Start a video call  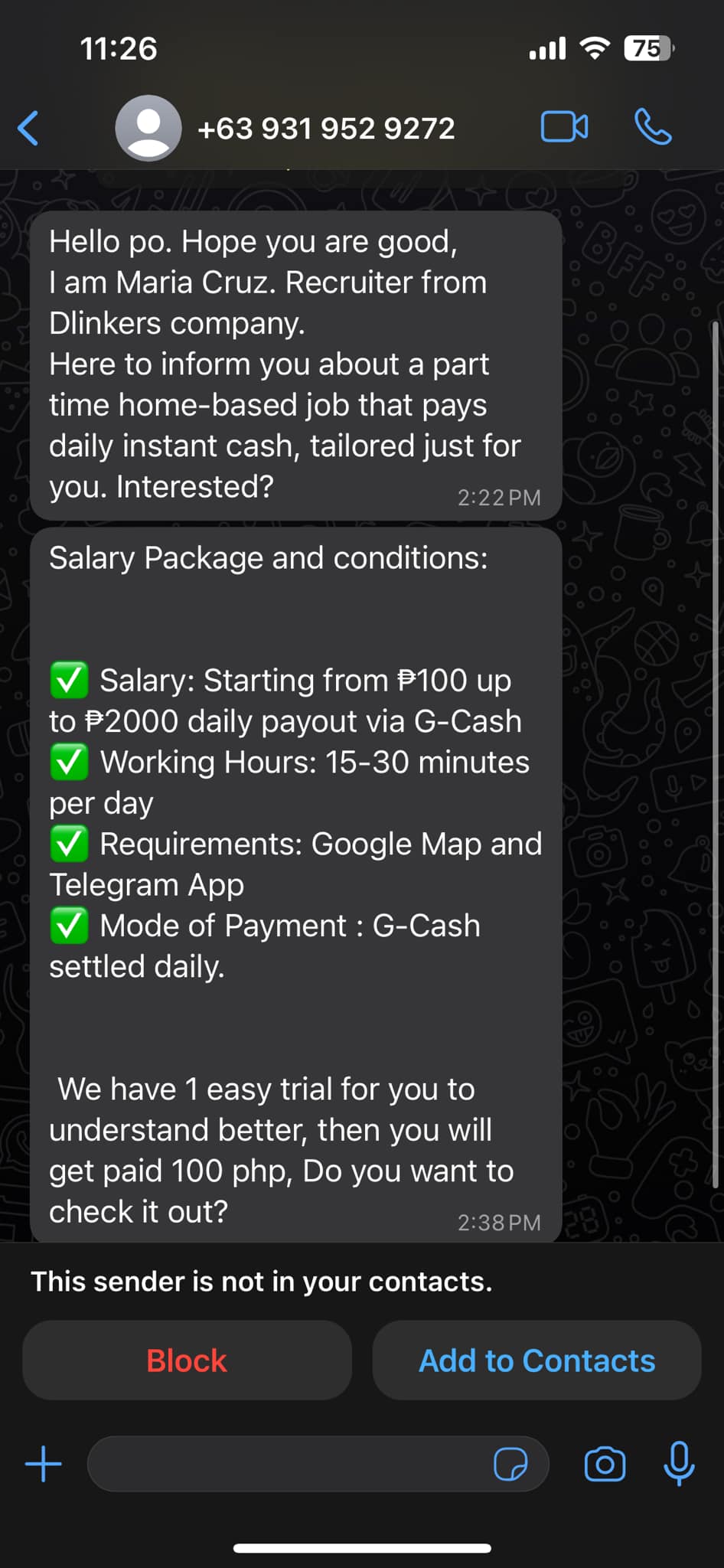[x=565, y=127]
